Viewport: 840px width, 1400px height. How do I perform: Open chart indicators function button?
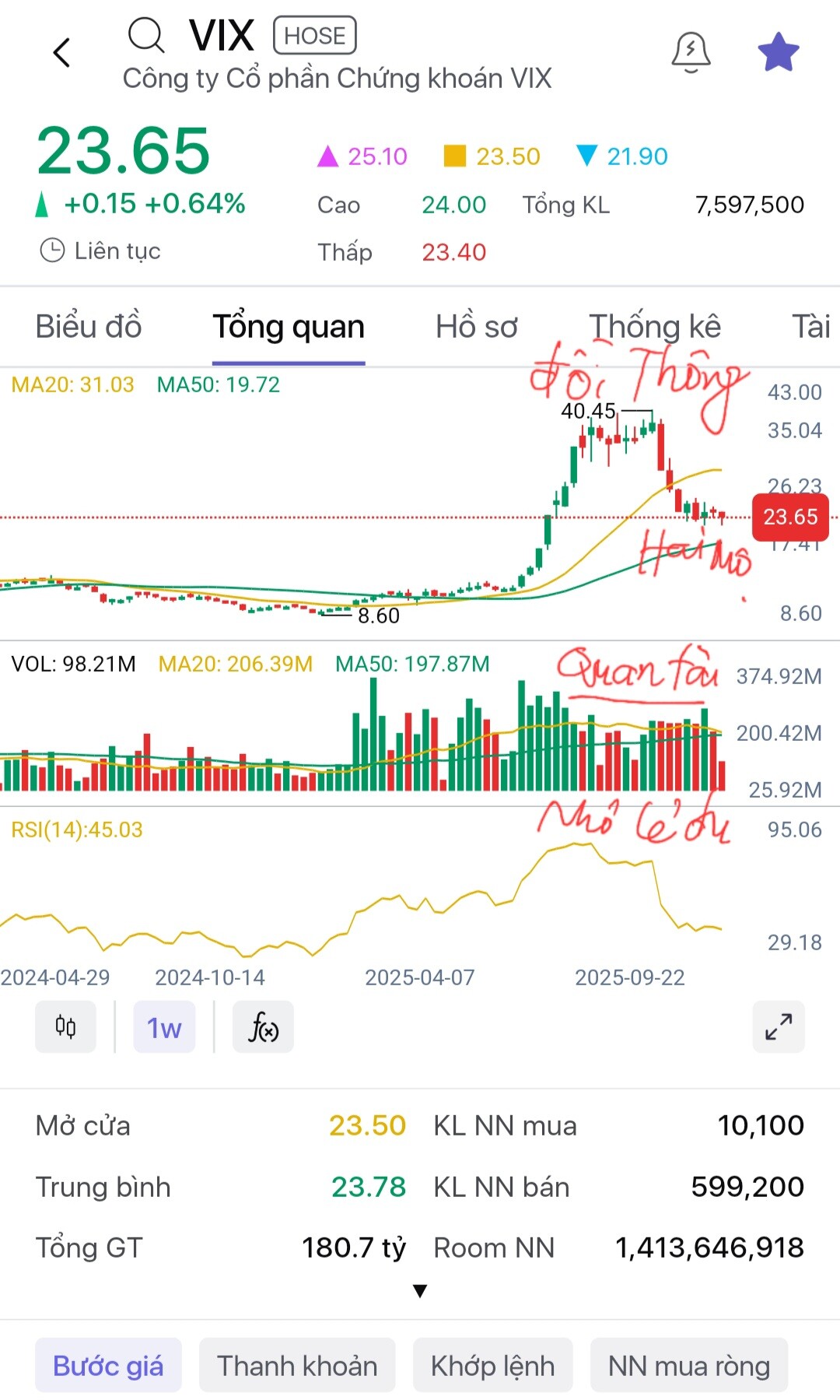[263, 1027]
